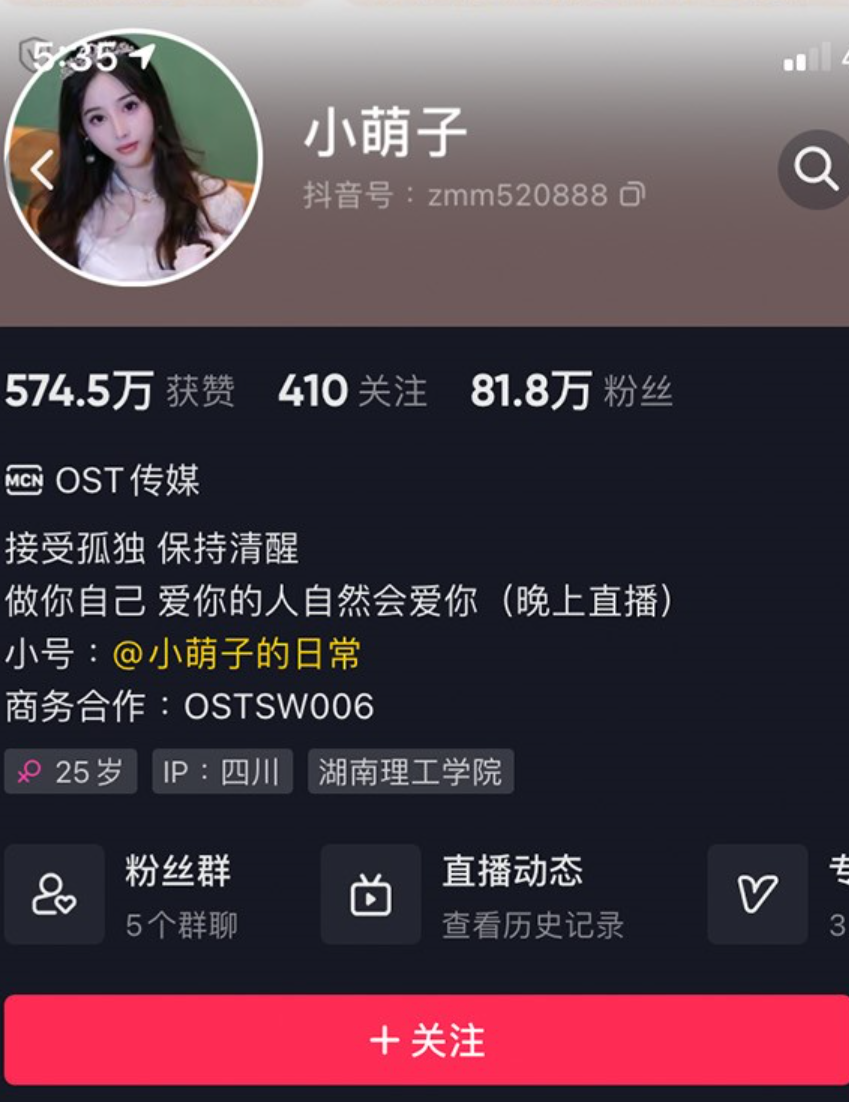Viewport: 849px width, 1102px height.
Task: Follow this user with + 关注
Action: (x=426, y=1040)
